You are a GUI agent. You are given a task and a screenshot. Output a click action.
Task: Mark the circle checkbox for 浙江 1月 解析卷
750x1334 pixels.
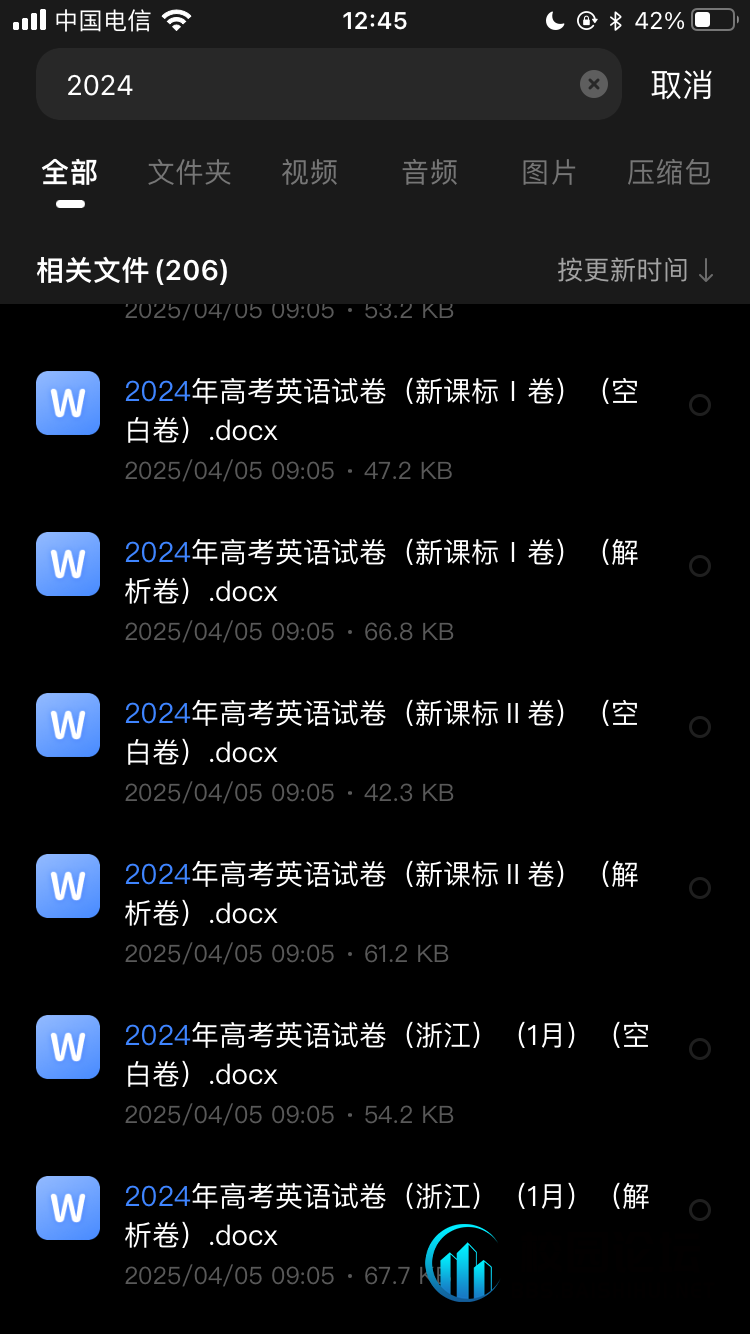tap(700, 1211)
